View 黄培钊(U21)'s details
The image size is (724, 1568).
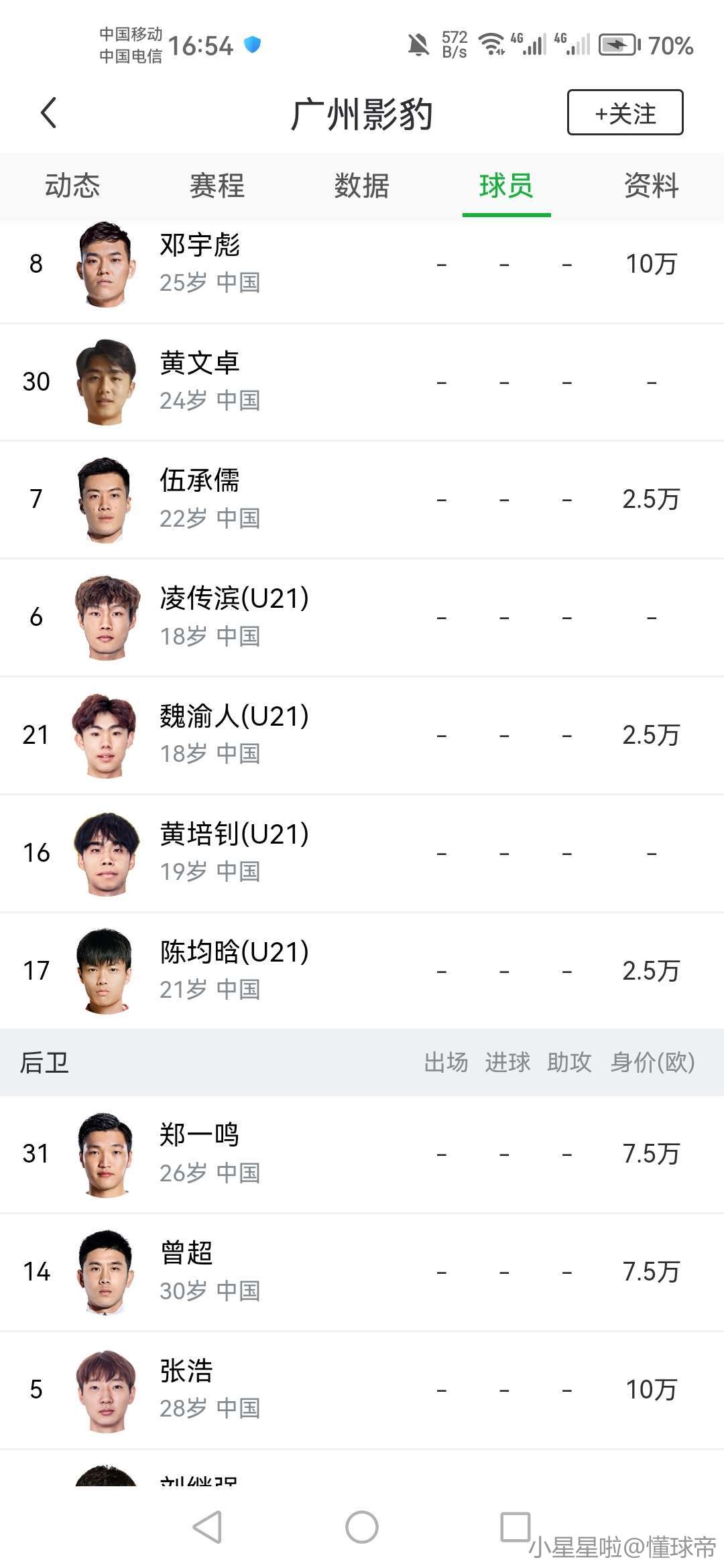[x=362, y=853]
